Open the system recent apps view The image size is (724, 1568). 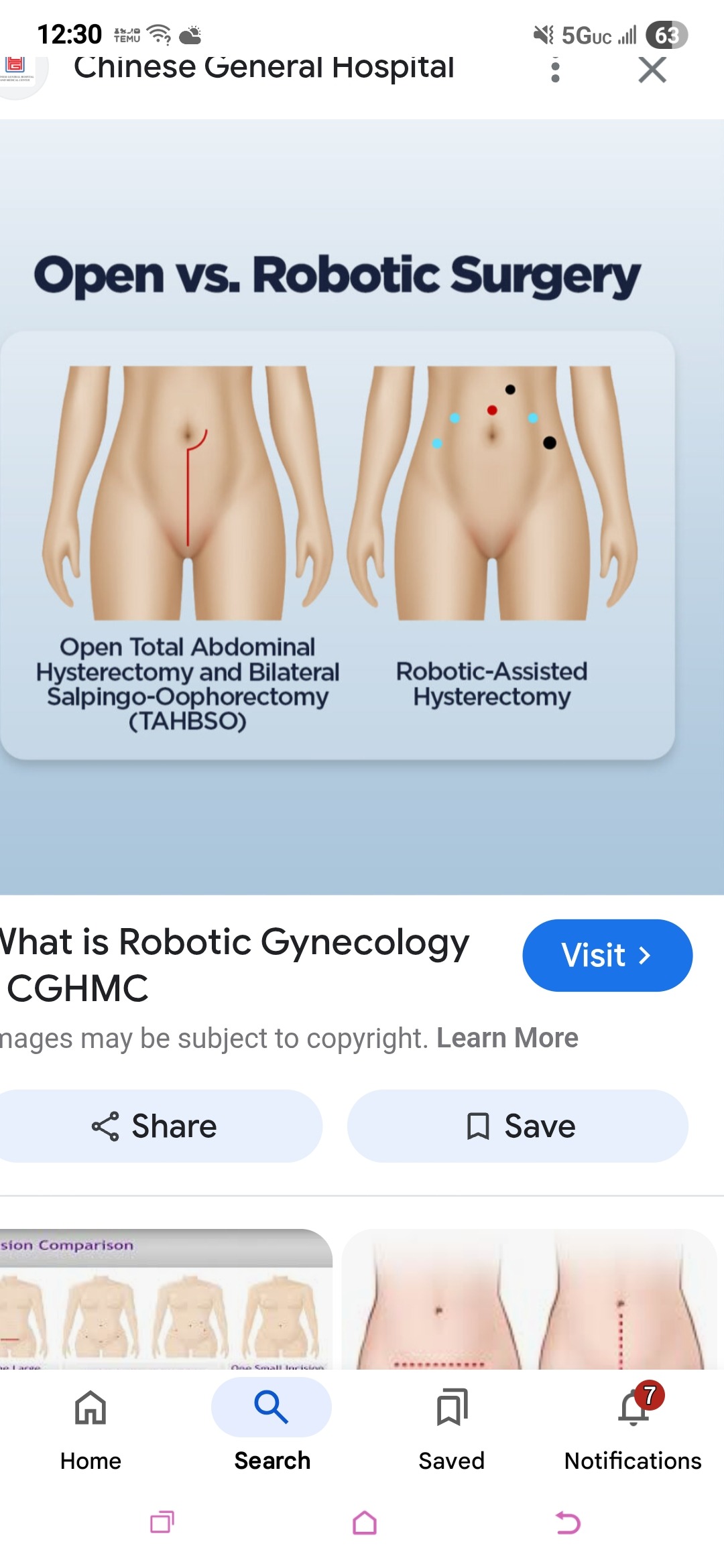(x=162, y=1522)
